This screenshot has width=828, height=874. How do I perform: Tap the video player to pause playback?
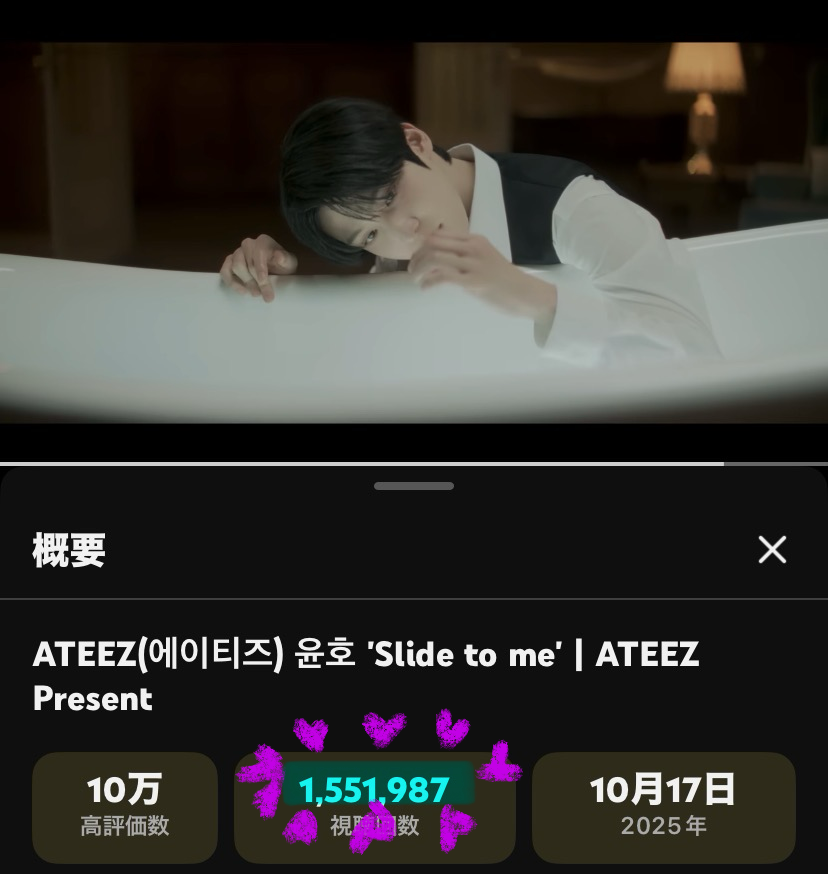point(414,230)
